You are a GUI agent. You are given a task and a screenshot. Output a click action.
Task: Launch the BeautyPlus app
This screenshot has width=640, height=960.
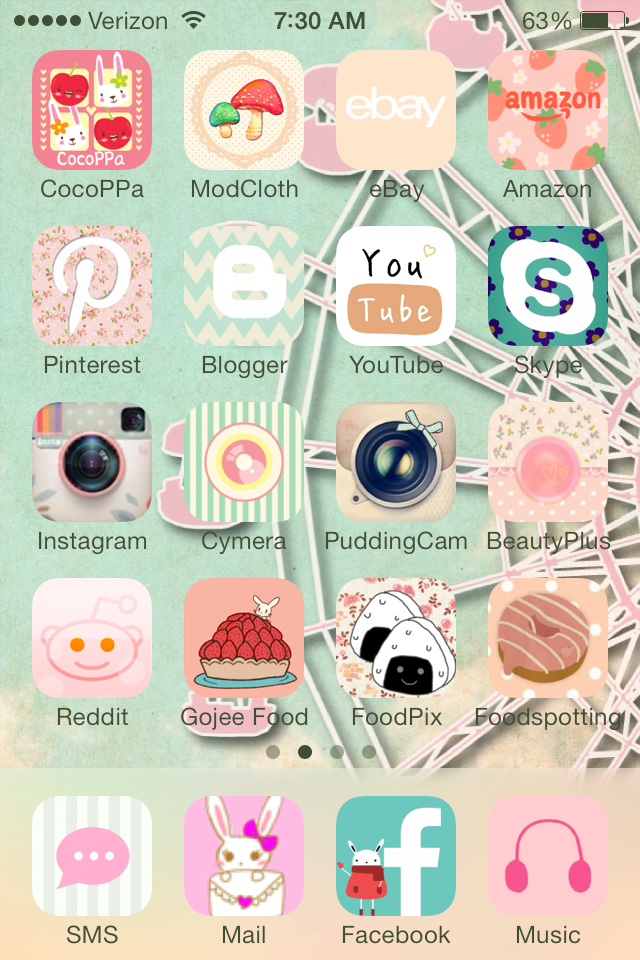click(x=548, y=462)
